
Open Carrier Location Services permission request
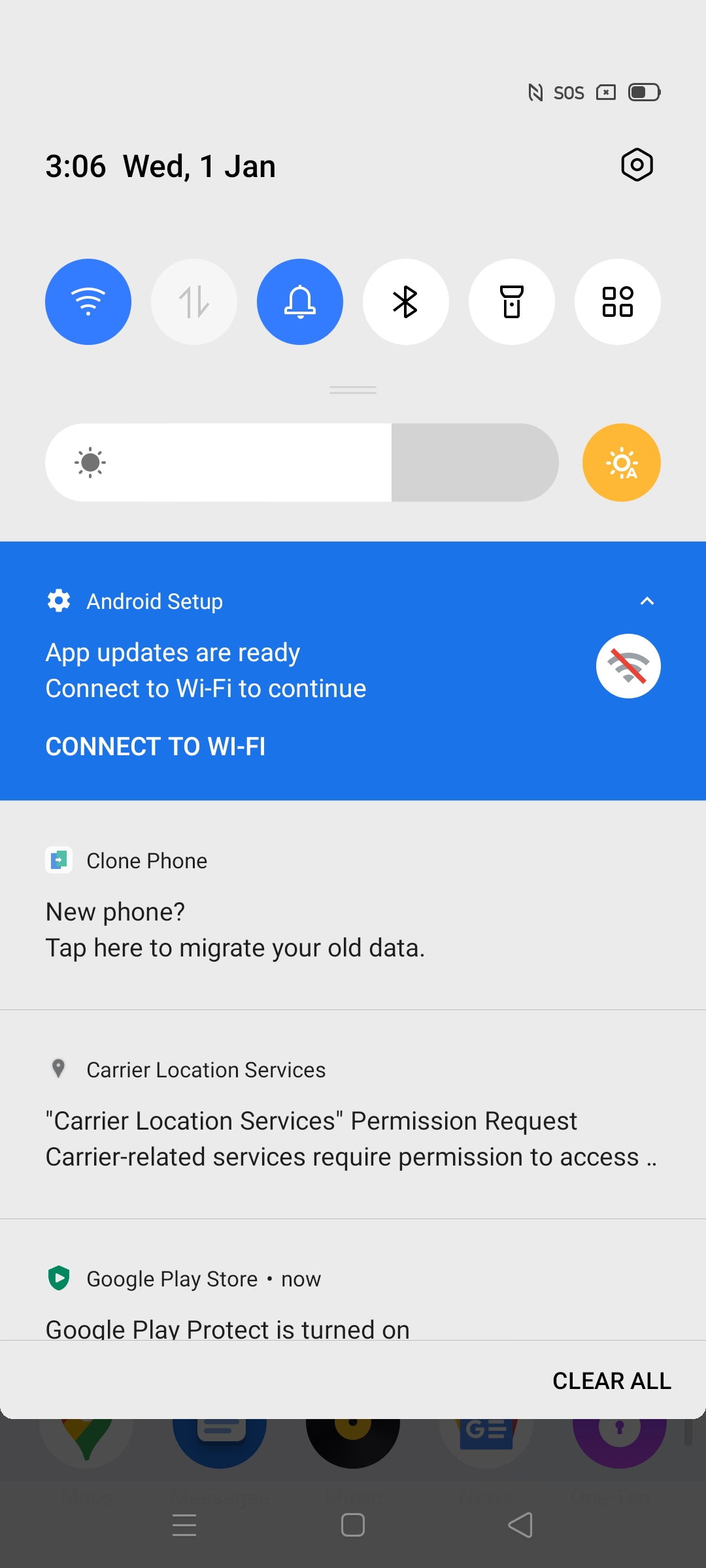[353, 1114]
